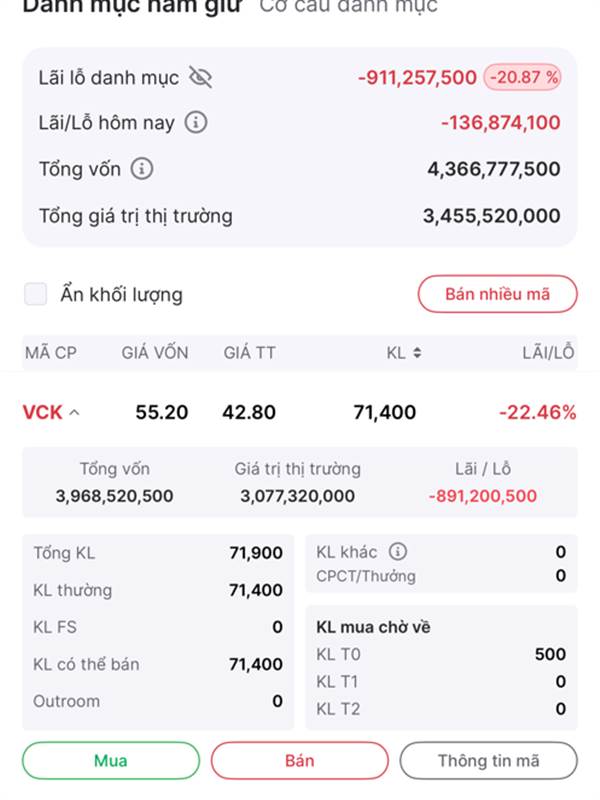Collapse the VCK stock row
Viewport: 600px width, 800px height.
point(51,412)
